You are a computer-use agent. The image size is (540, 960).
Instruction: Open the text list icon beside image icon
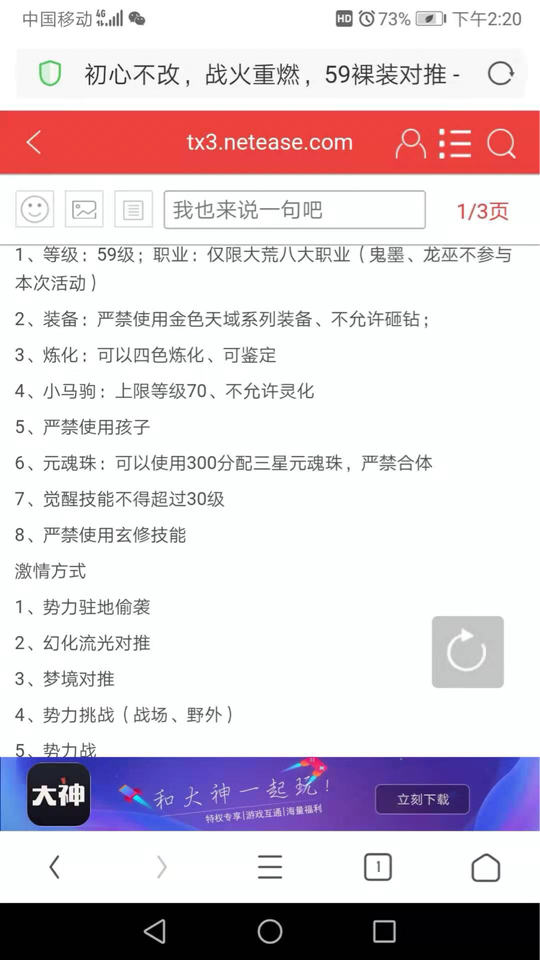click(x=133, y=209)
